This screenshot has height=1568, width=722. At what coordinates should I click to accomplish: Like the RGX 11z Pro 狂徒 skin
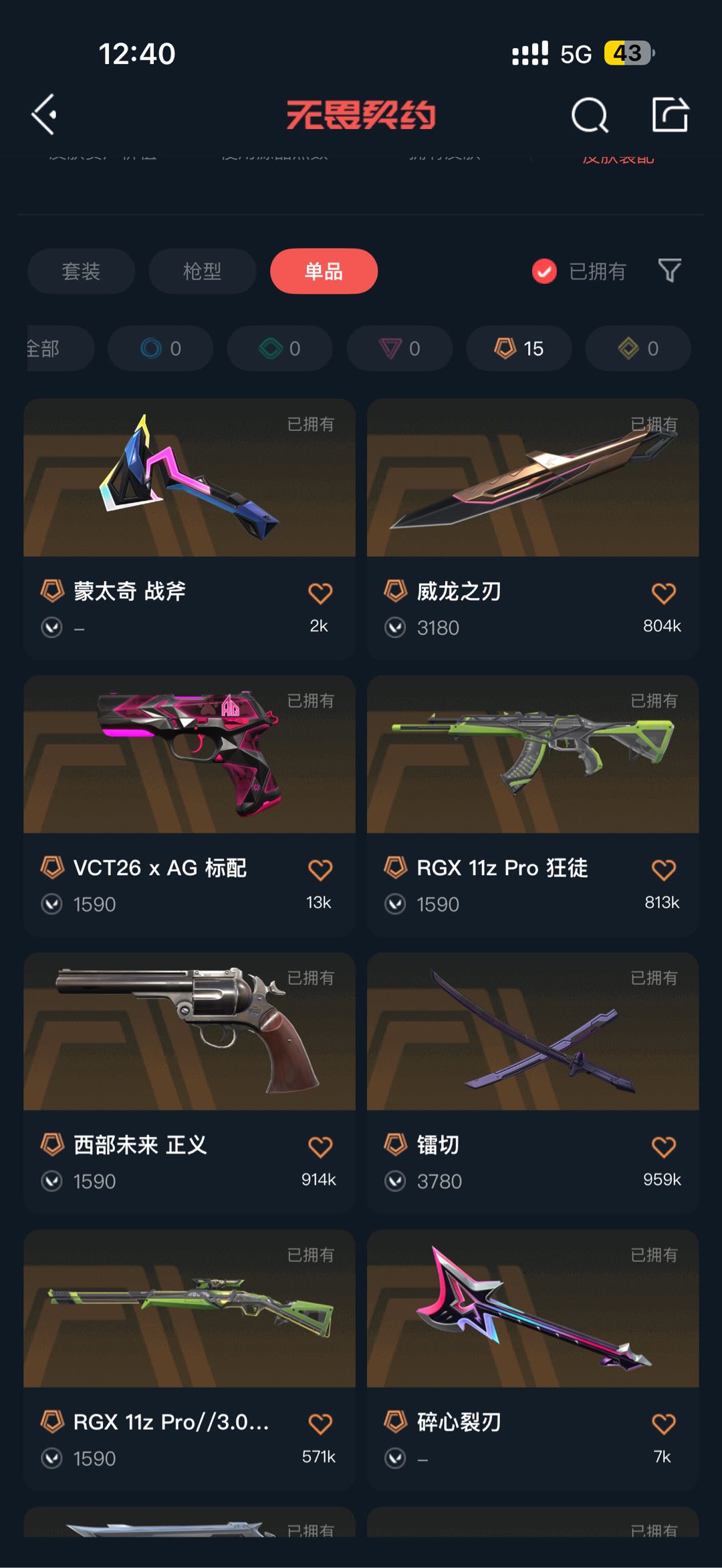point(663,870)
